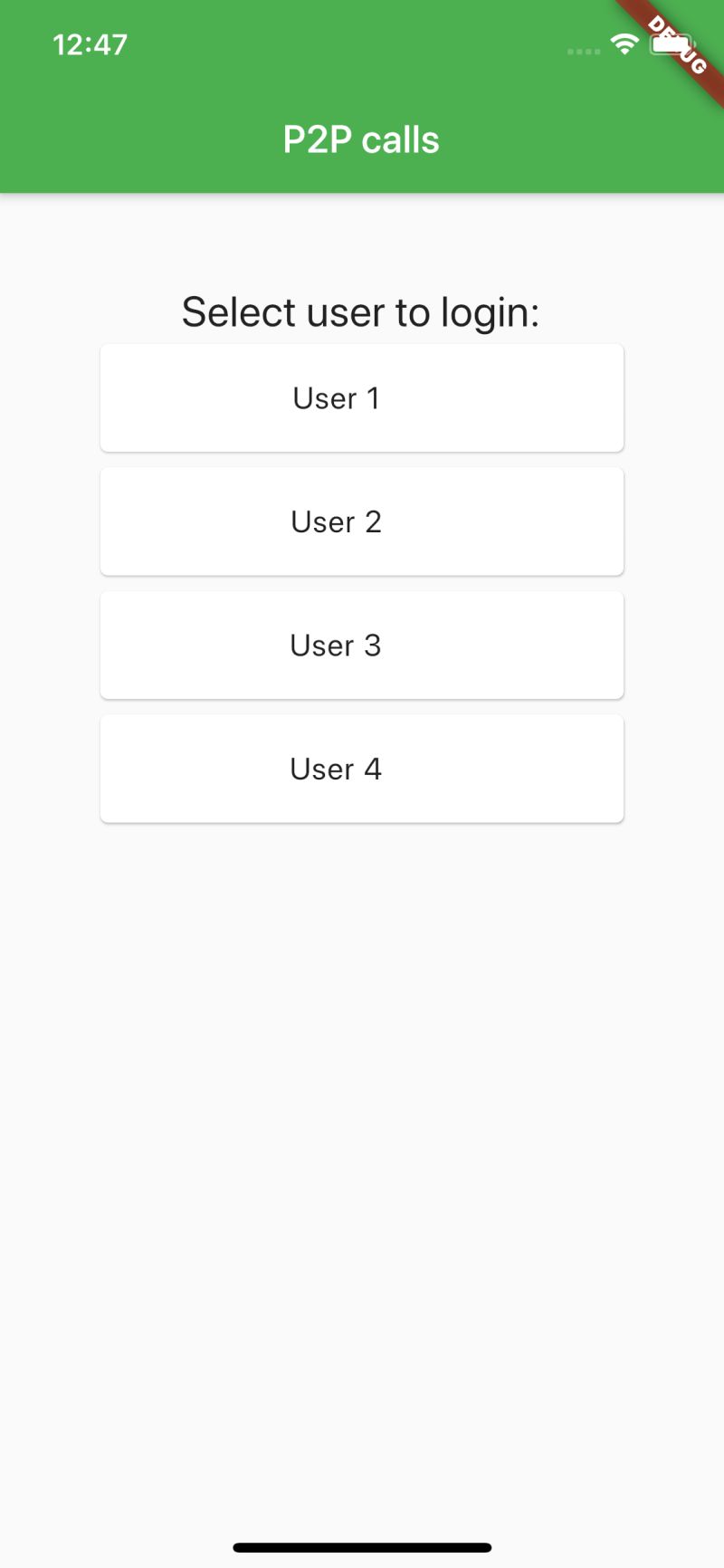Tap the label inside User 2 card
The image size is (724, 1568).
click(336, 521)
